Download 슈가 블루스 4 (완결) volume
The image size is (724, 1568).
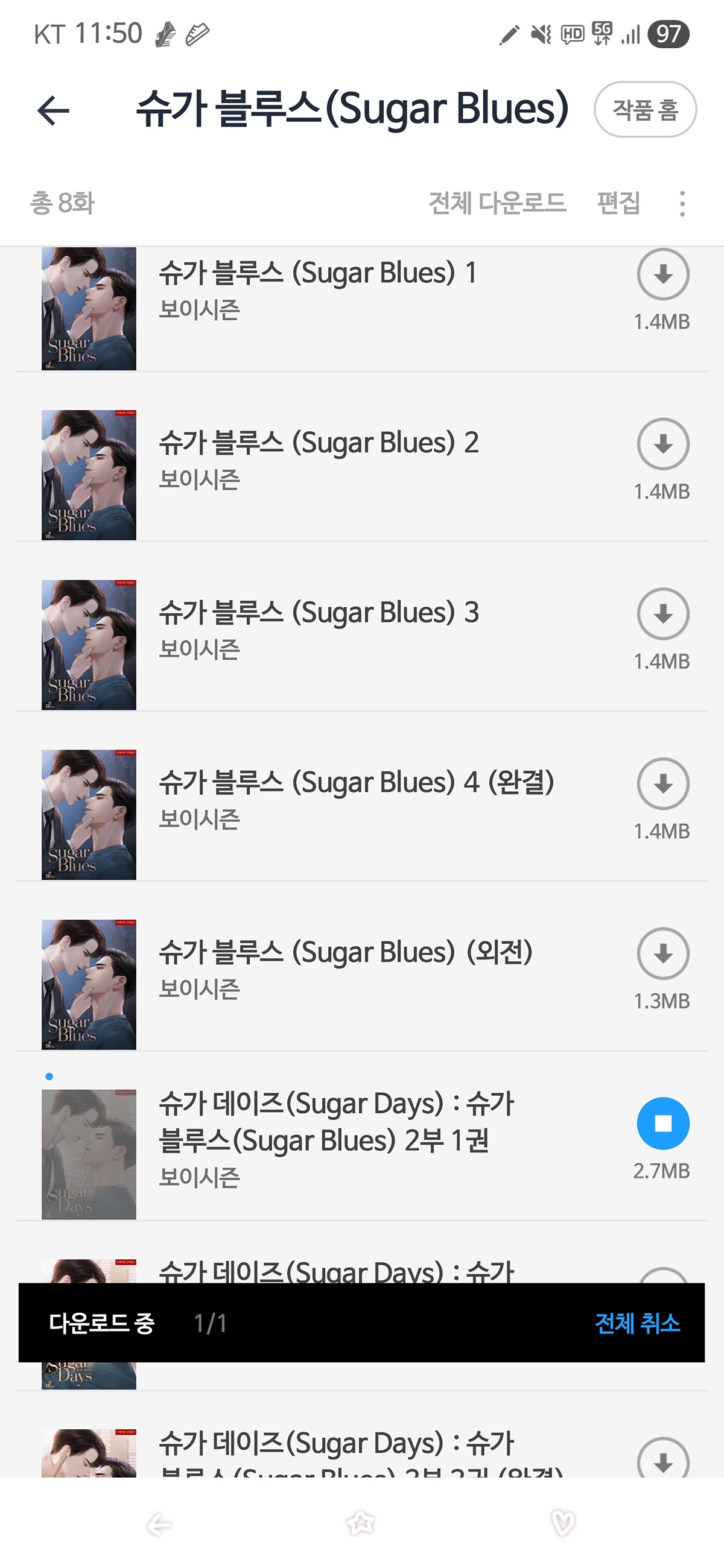click(x=662, y=784)
